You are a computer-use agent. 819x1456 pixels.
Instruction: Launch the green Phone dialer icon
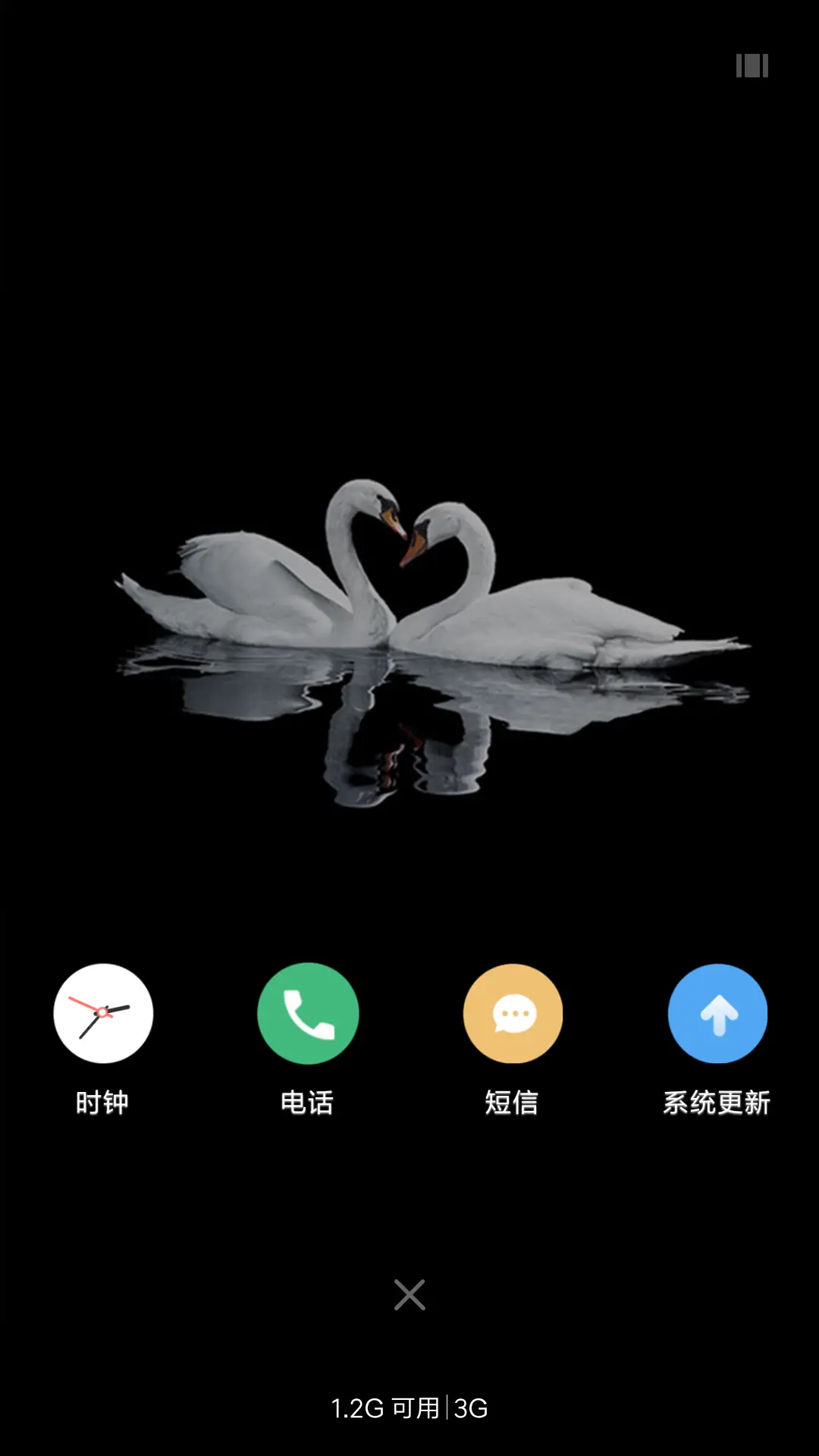308,1012
